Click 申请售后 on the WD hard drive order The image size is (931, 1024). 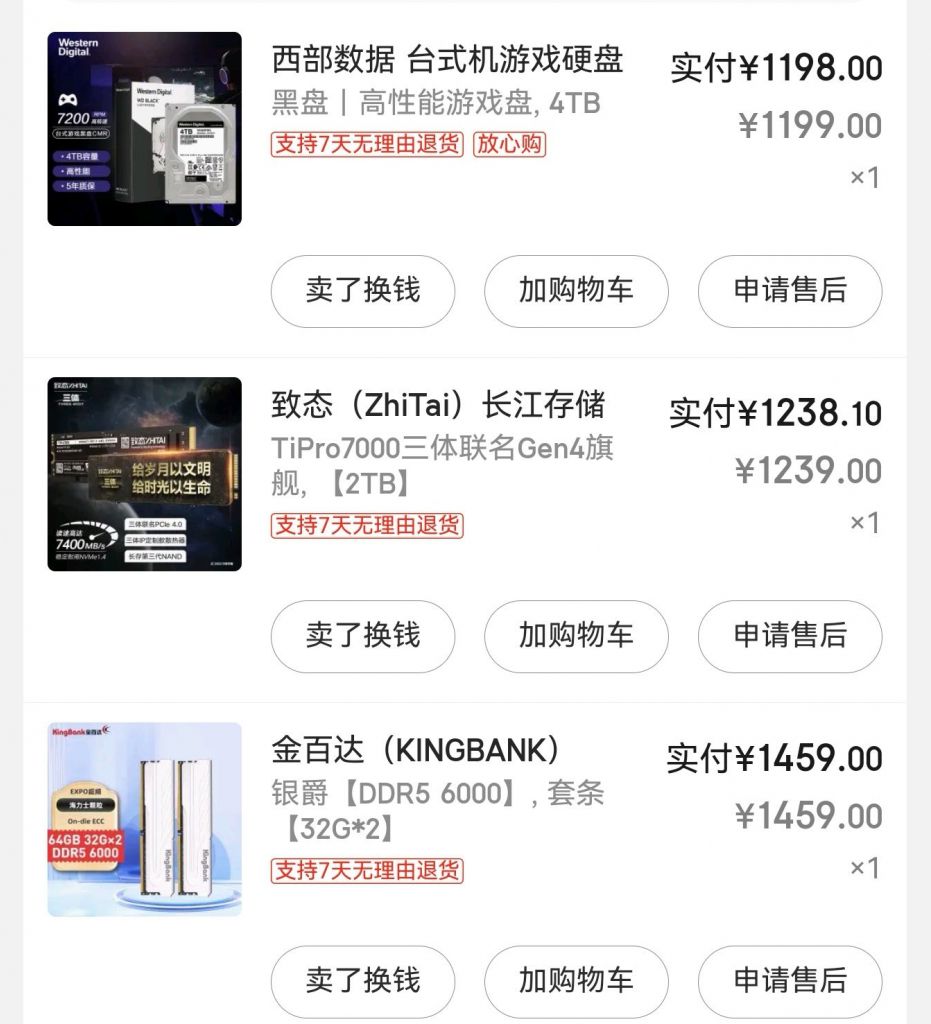(x=789, y=291)
